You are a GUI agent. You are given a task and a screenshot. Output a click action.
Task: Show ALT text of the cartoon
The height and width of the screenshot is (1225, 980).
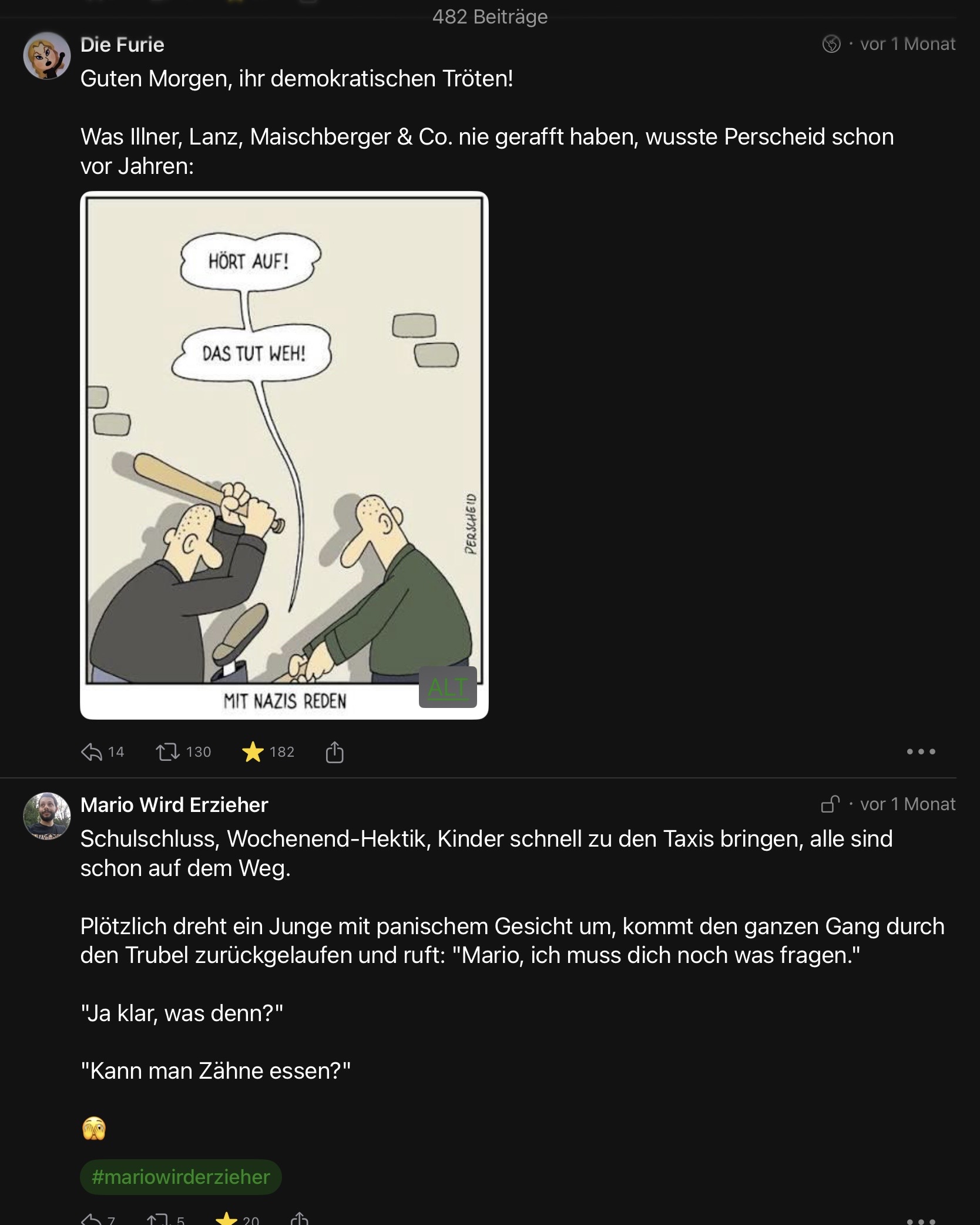(448, 687)
